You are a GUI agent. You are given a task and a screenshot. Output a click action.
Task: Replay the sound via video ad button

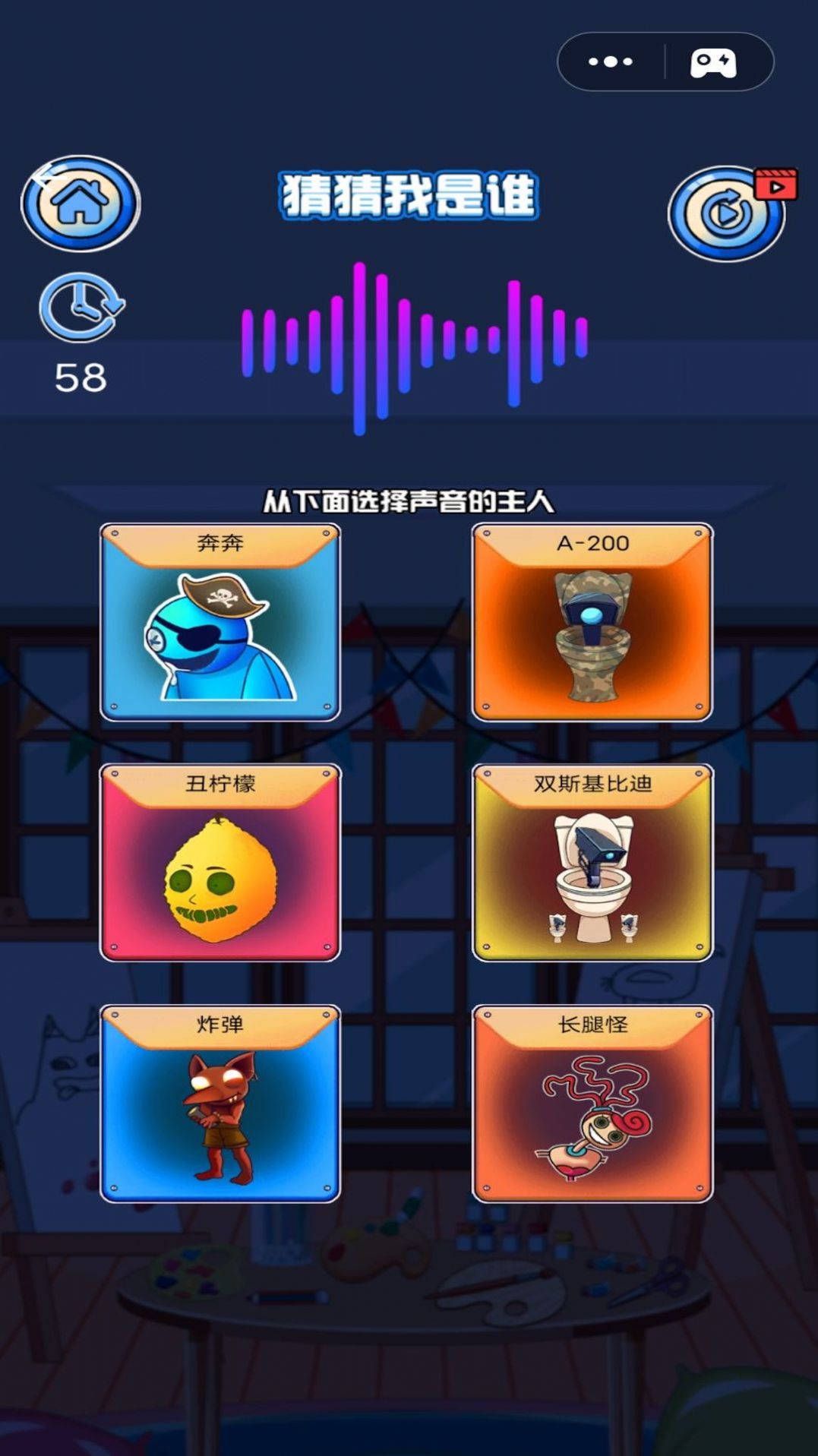726,214
